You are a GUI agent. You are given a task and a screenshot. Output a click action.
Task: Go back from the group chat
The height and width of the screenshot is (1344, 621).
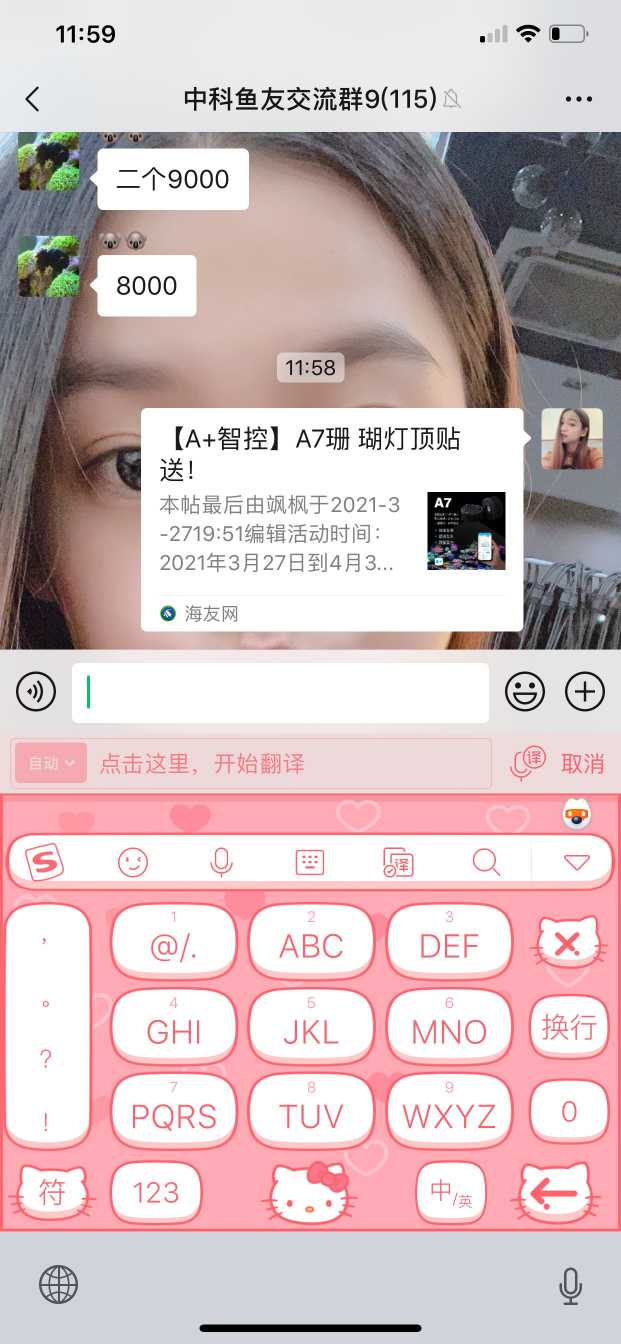pyautogui.click(x=32, y=99)
